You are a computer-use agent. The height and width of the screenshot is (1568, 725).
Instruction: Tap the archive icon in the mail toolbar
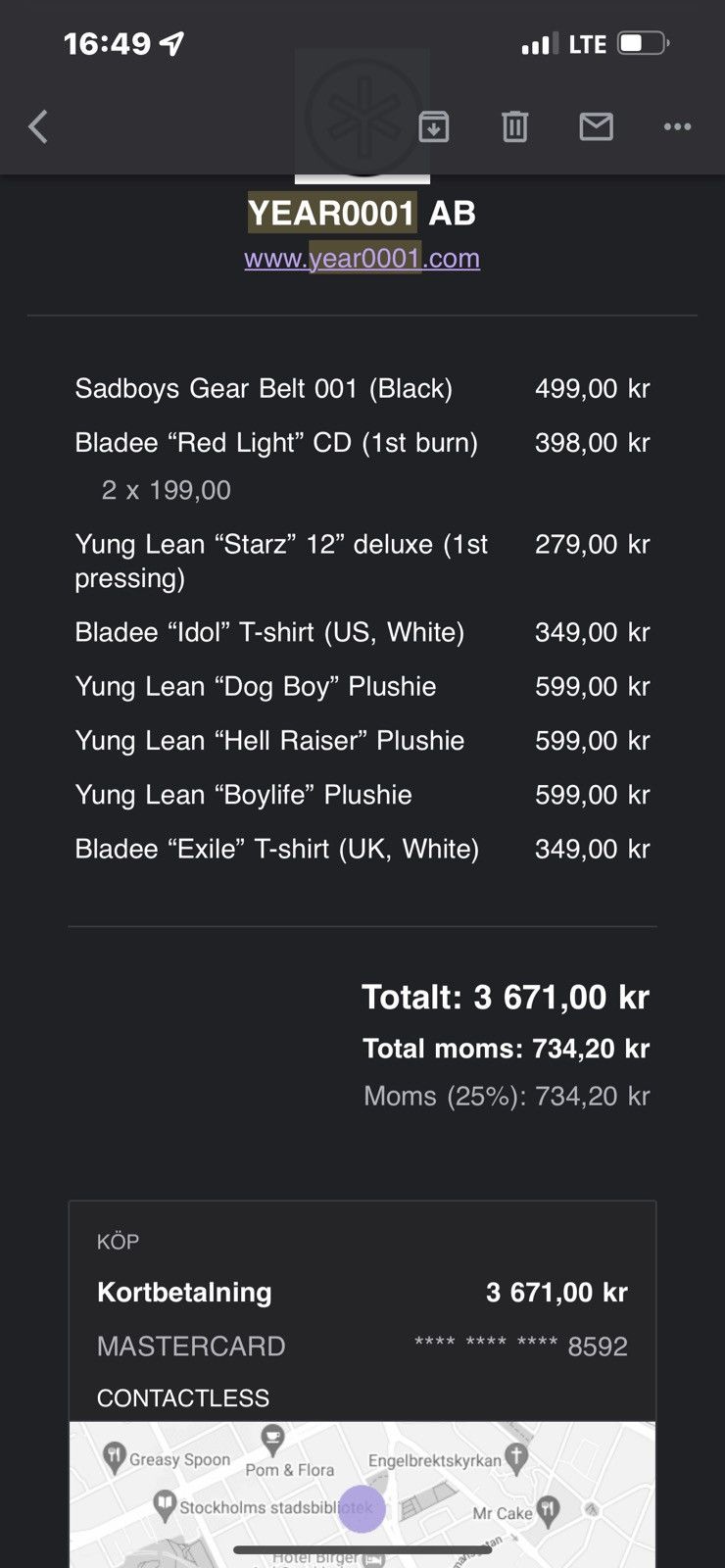tap(434, 126)
